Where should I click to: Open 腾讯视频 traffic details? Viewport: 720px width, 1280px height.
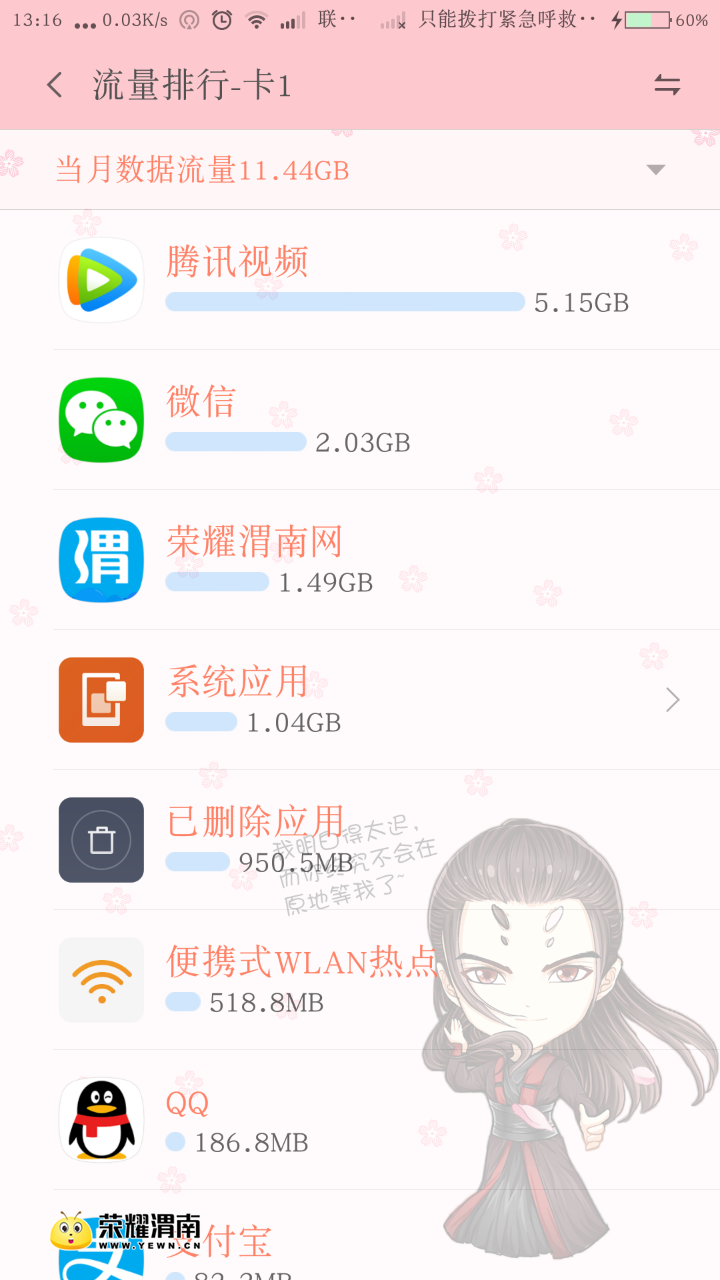(386, 280)
